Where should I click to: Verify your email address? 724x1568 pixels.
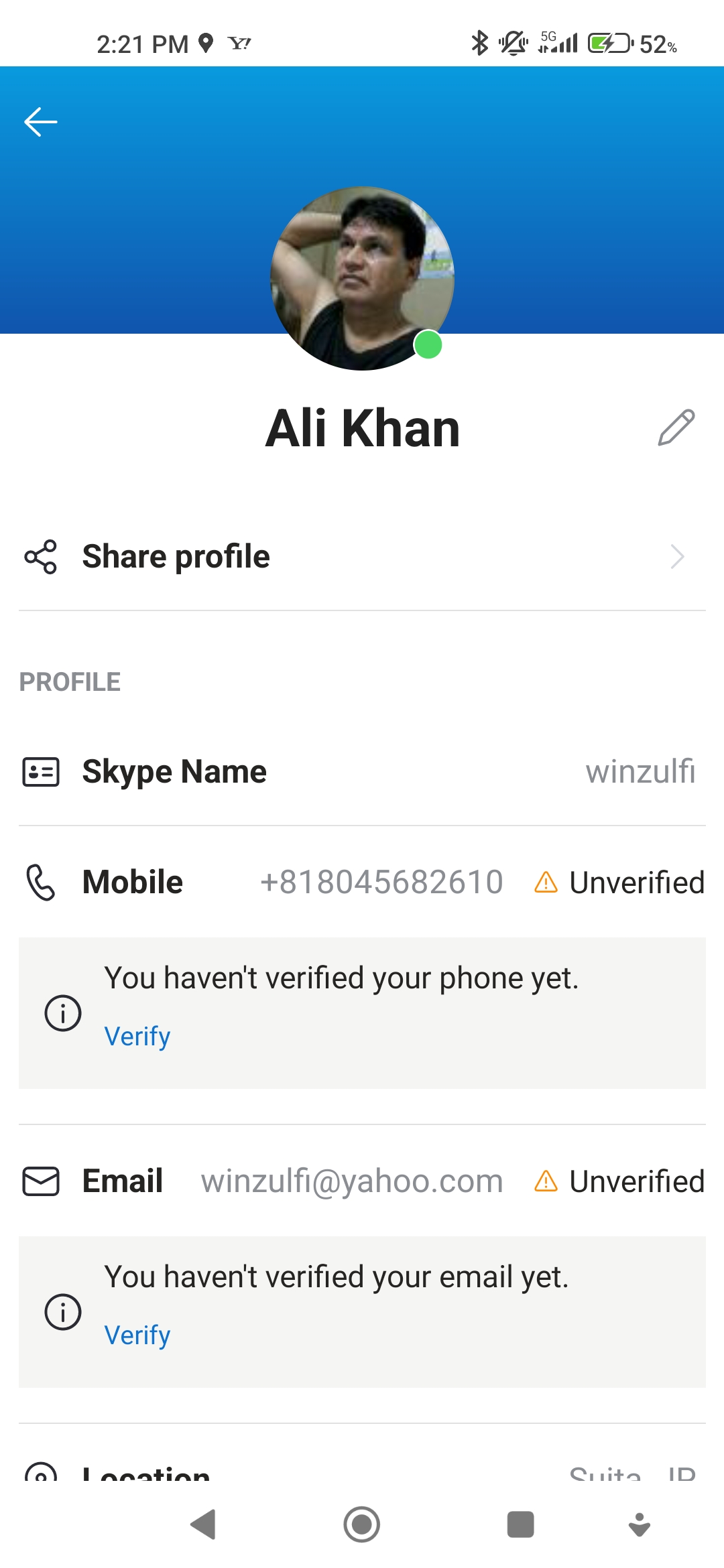(137, 1335)
